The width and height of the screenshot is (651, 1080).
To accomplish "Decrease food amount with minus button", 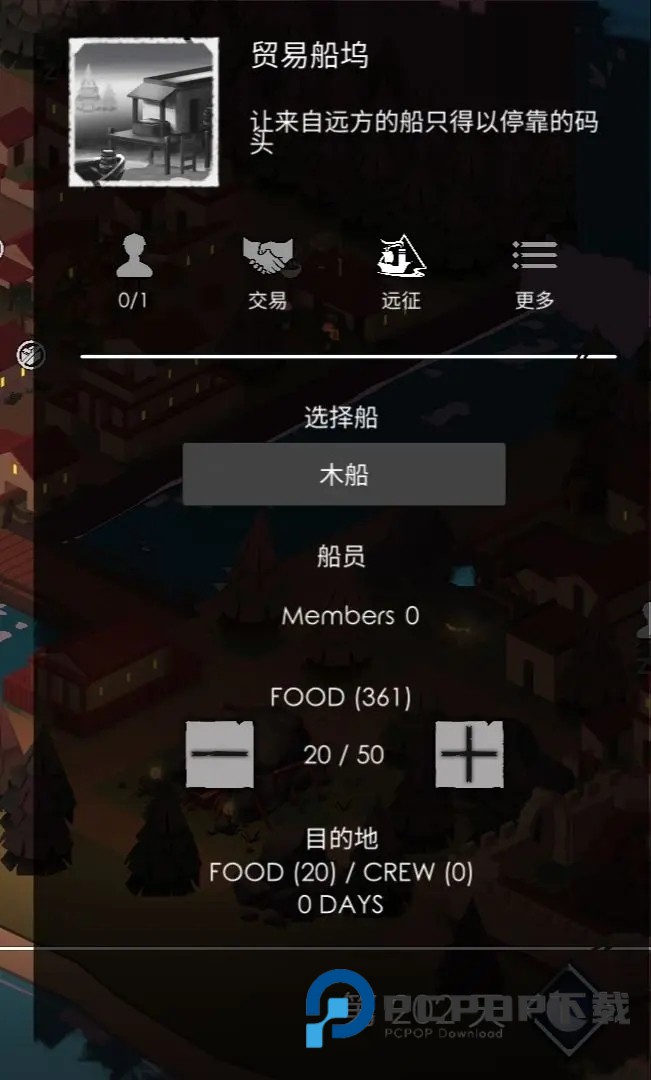I will 220,752.
